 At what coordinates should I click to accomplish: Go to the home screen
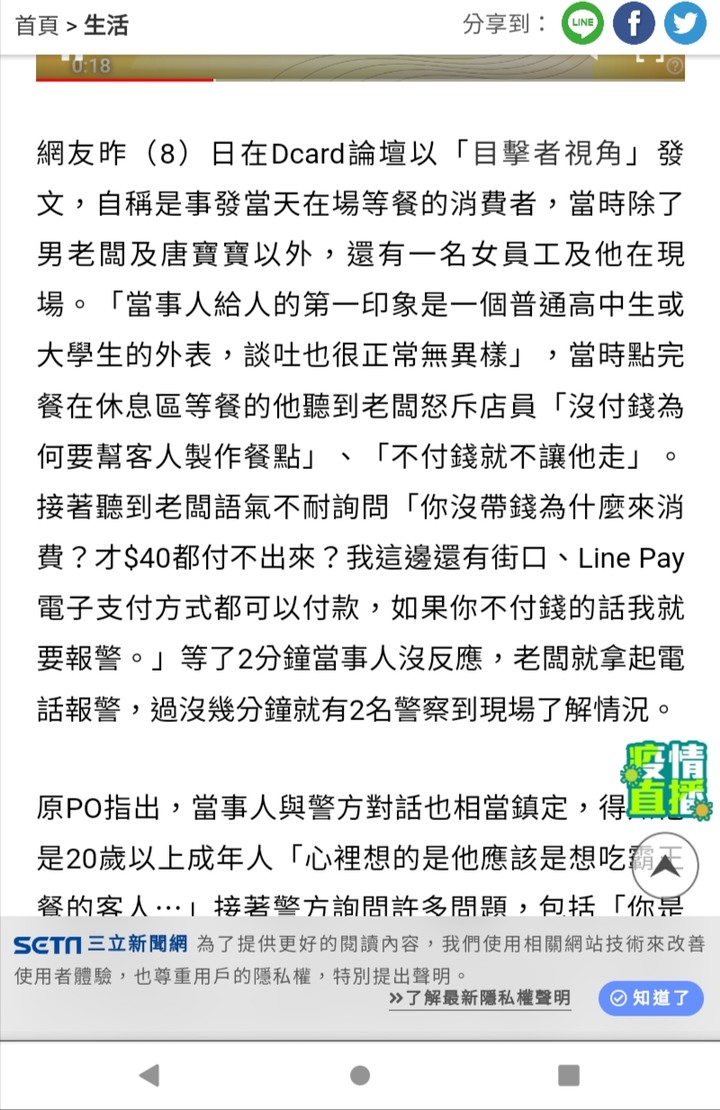360,1075
